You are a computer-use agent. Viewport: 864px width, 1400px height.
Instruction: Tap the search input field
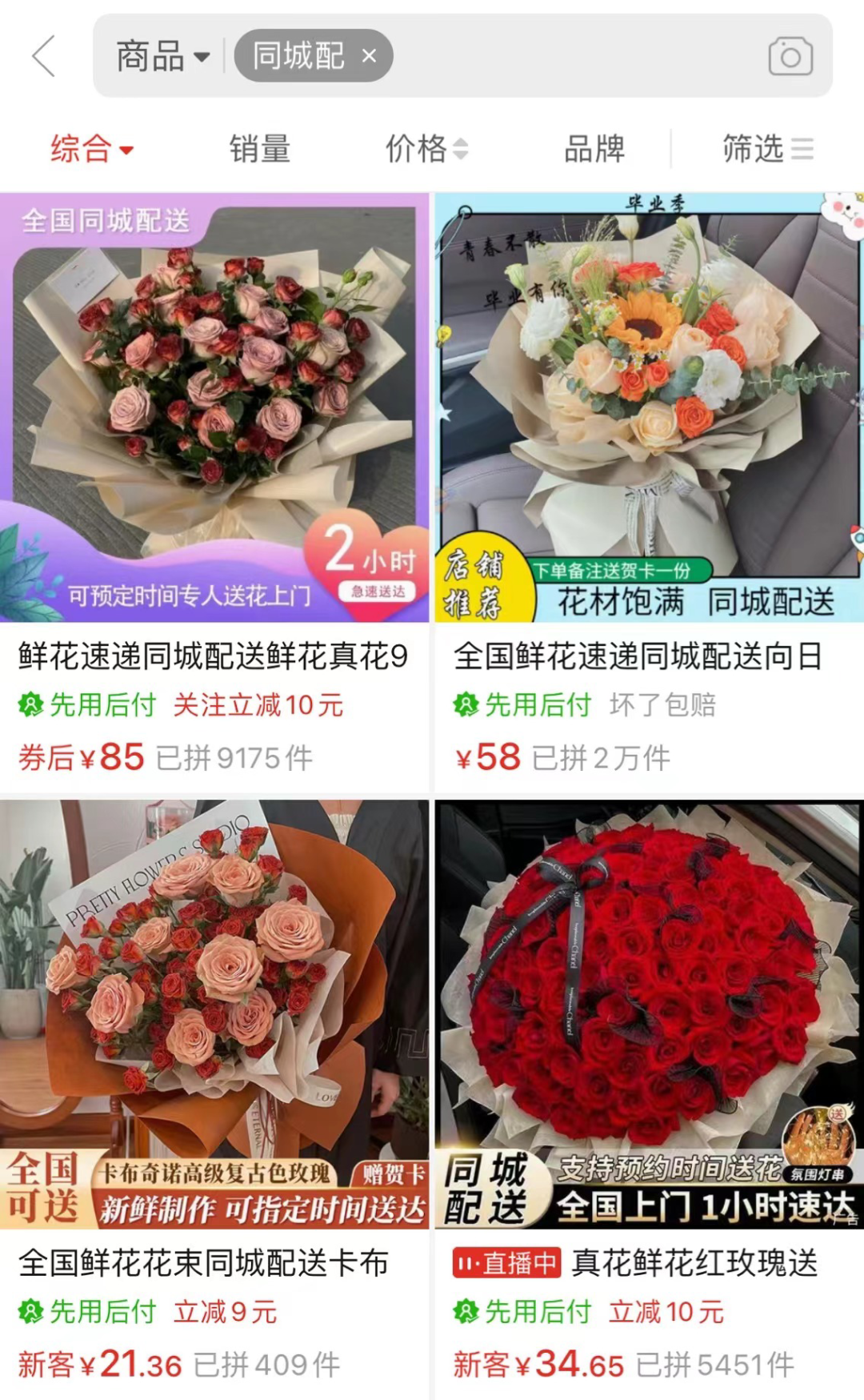[x=576, y=56]
